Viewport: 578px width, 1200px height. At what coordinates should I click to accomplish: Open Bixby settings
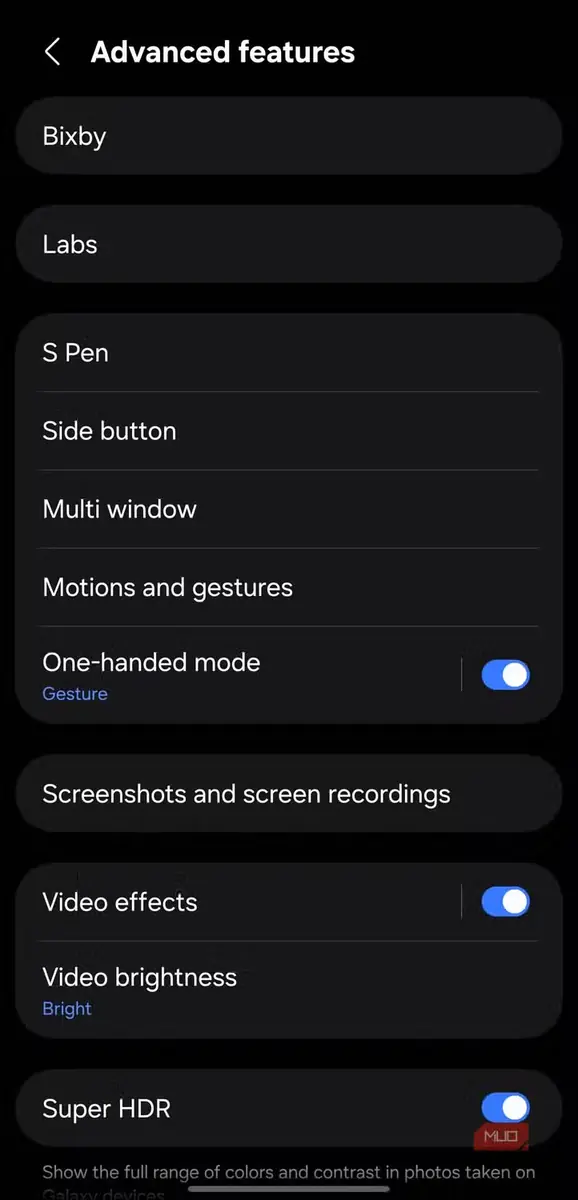point(288,136)
